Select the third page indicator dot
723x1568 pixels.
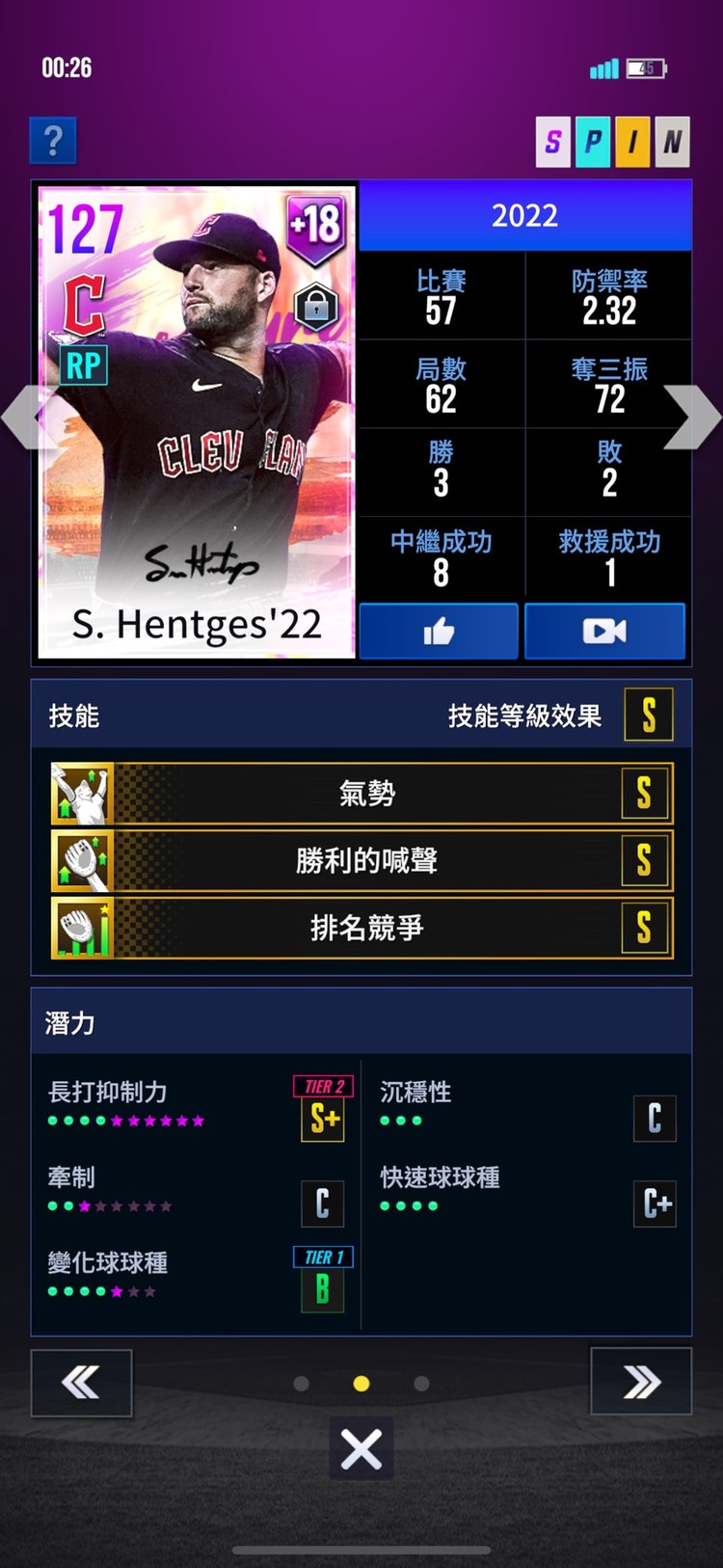click(421, 1384)
